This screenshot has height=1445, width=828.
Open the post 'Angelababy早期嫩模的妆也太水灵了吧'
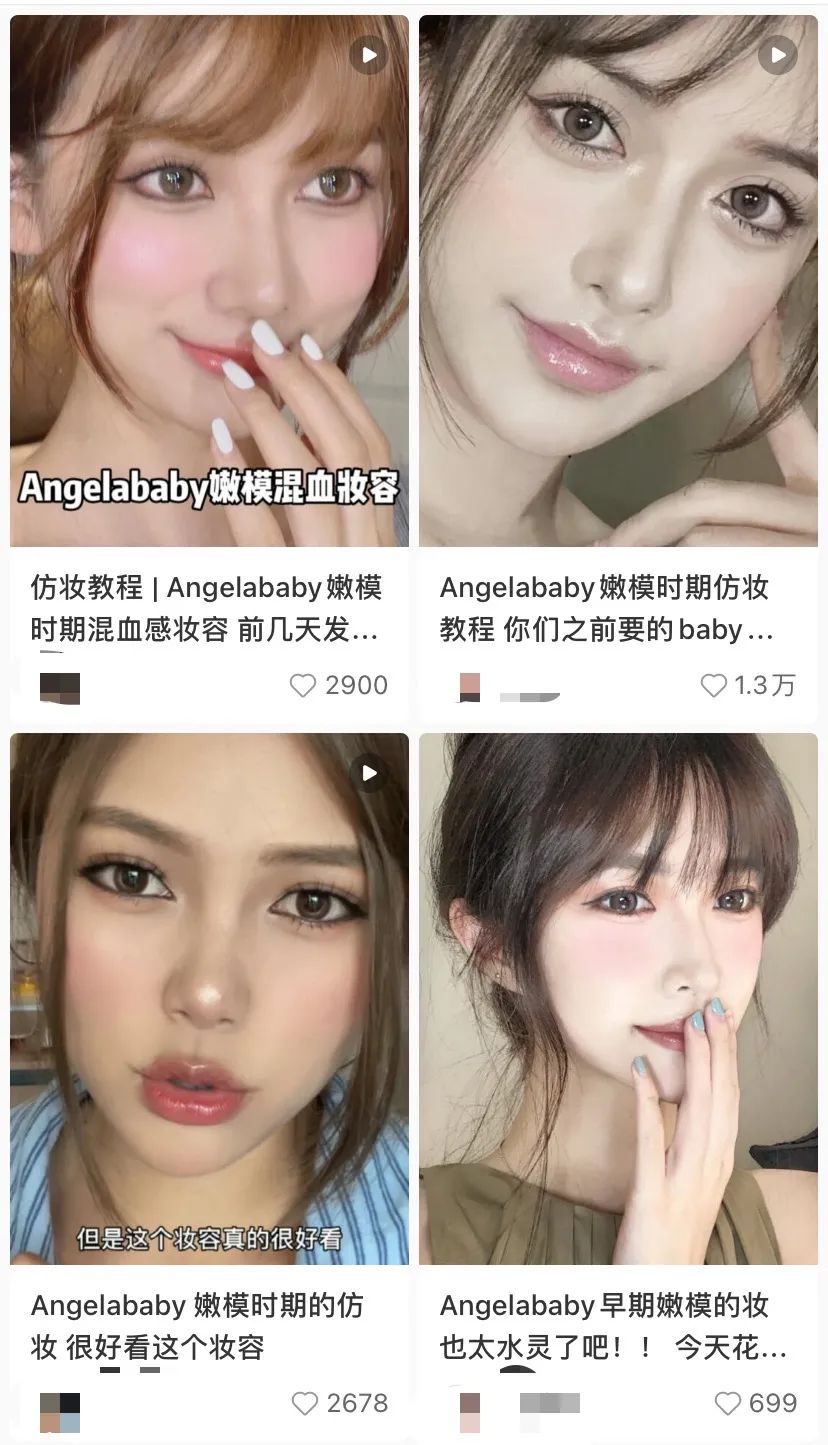612,1325
